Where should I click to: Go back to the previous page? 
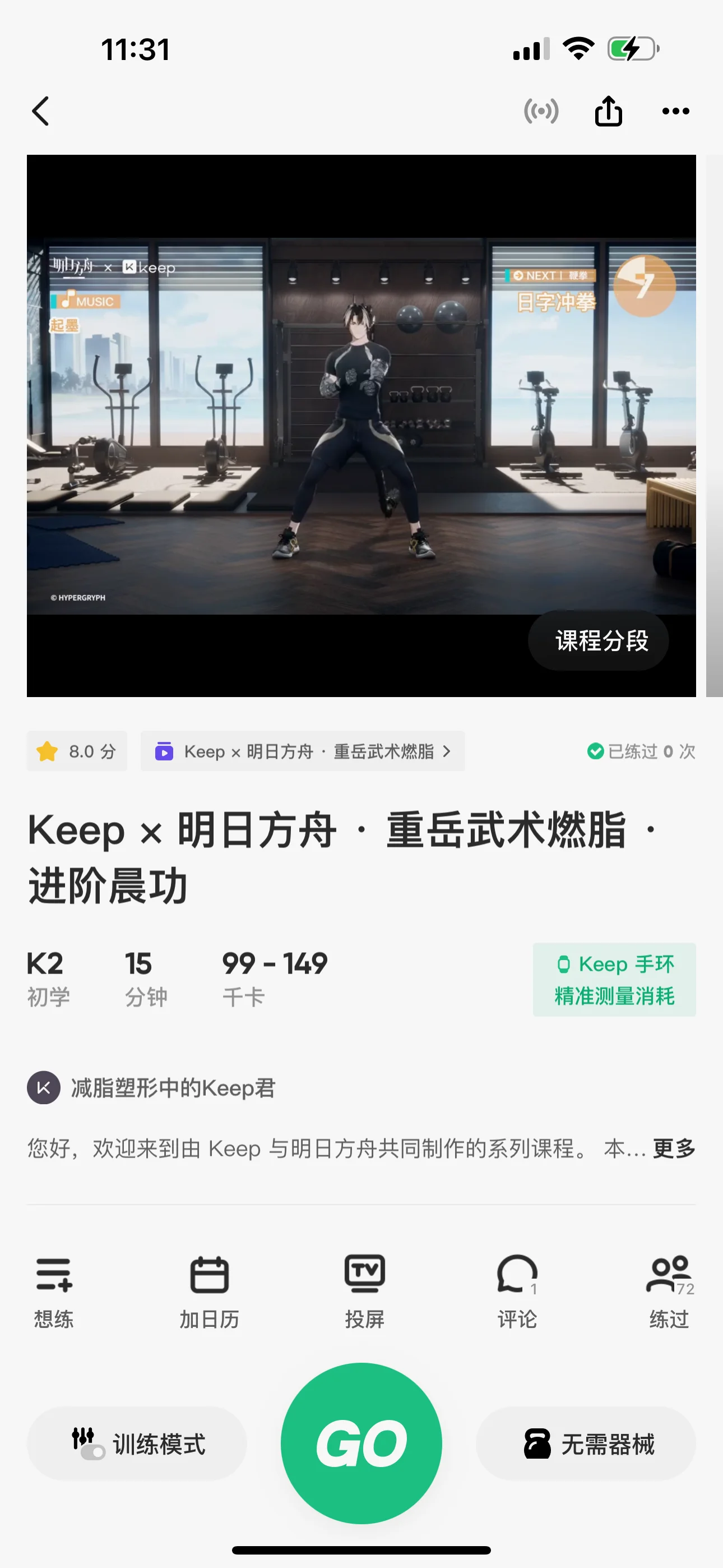coord(40,112)
